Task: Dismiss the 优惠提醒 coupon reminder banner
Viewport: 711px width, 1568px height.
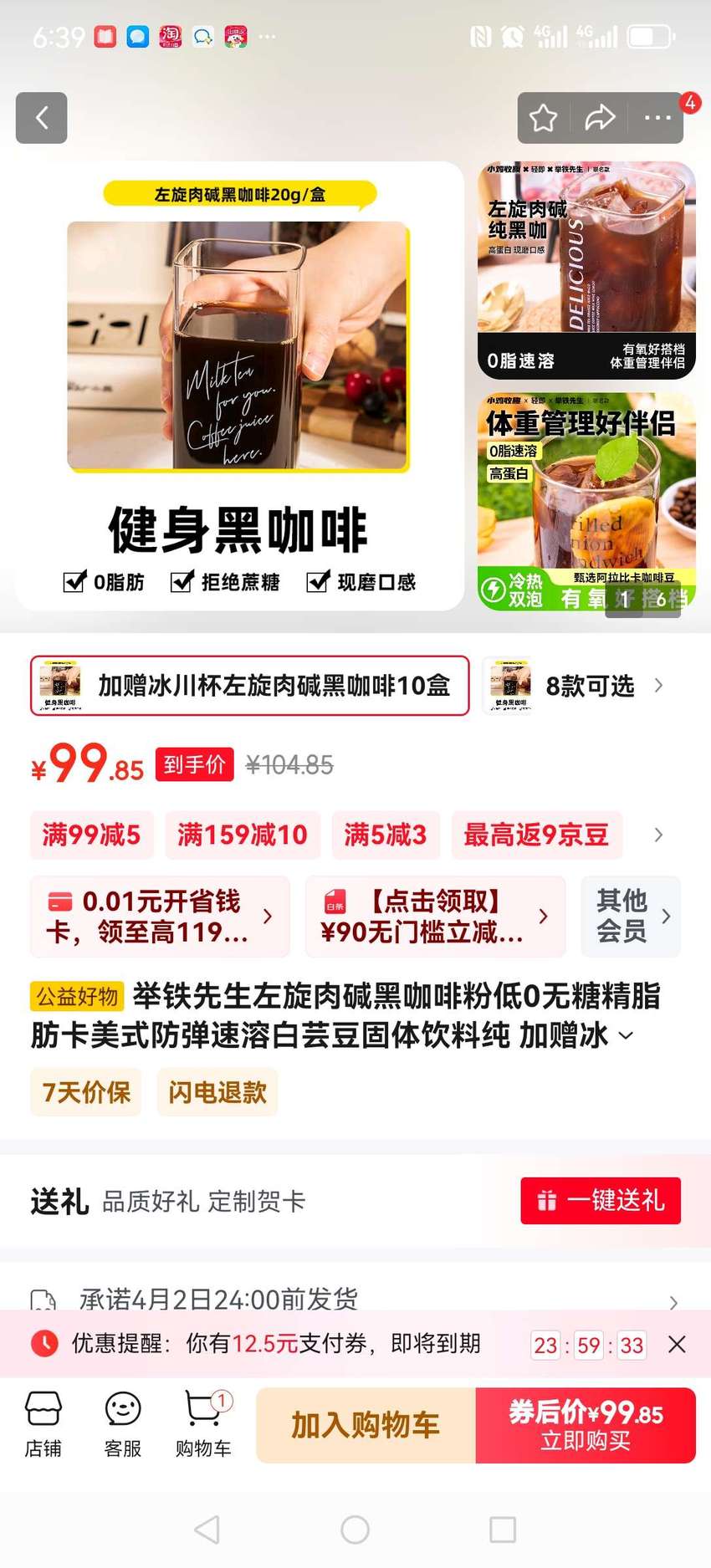Action: click(678, 1345)
